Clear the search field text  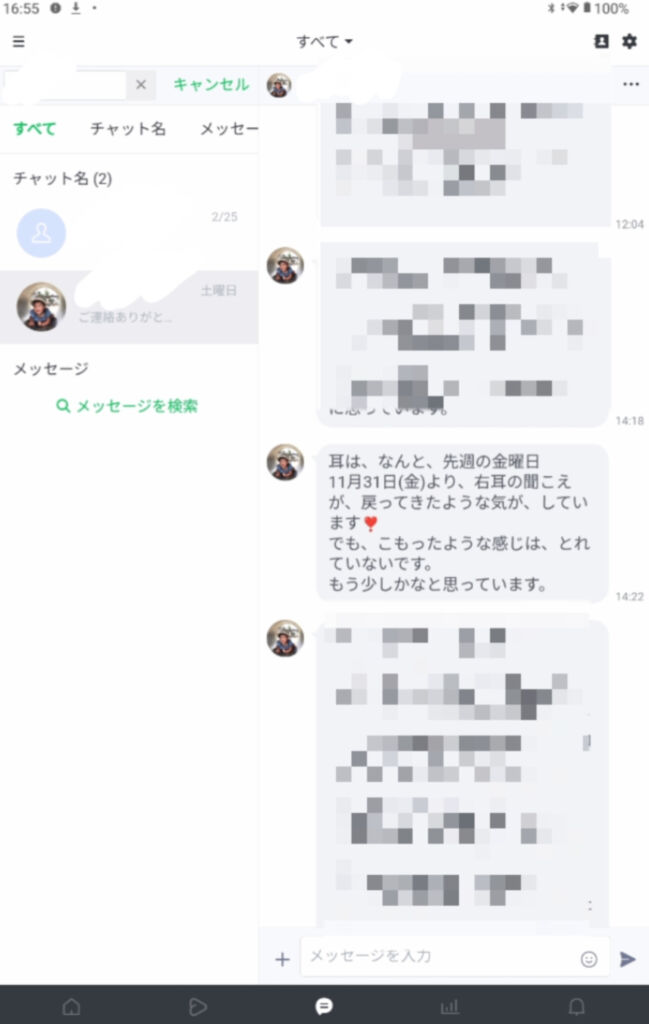tap(141, 85)
